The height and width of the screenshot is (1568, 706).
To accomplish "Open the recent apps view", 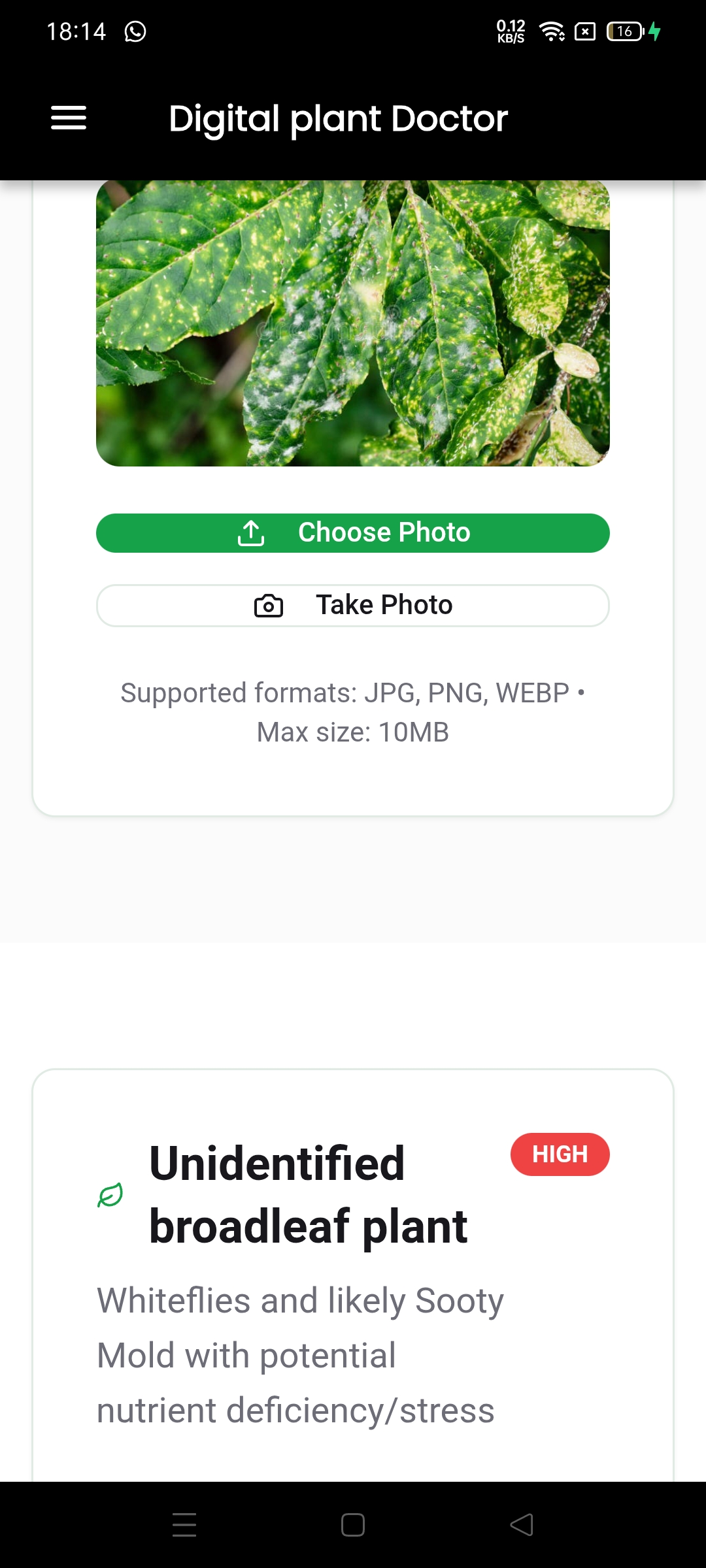I will (184, 1525).
